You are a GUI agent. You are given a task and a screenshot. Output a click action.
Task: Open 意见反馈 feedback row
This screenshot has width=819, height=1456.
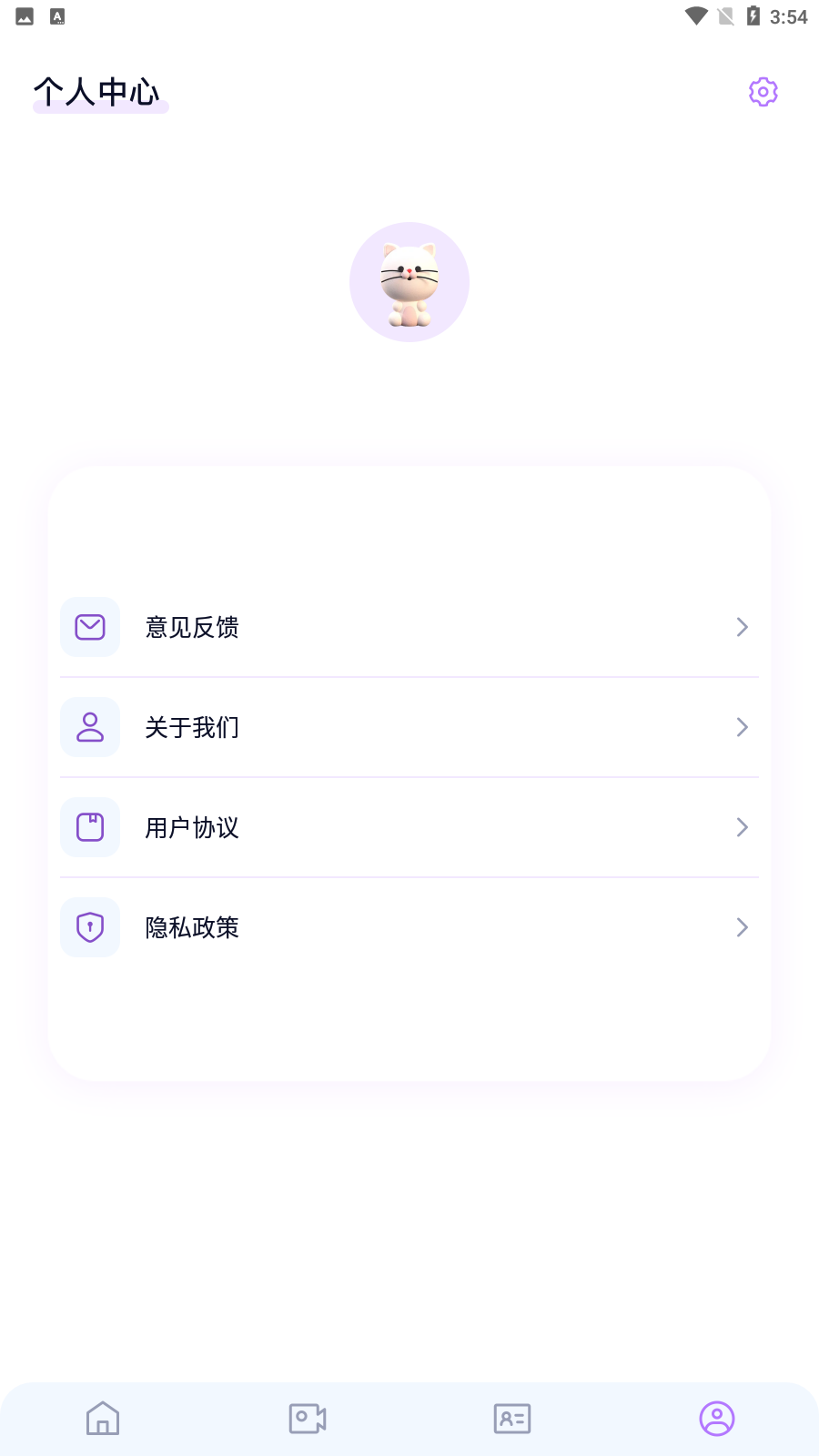[409, 627]
